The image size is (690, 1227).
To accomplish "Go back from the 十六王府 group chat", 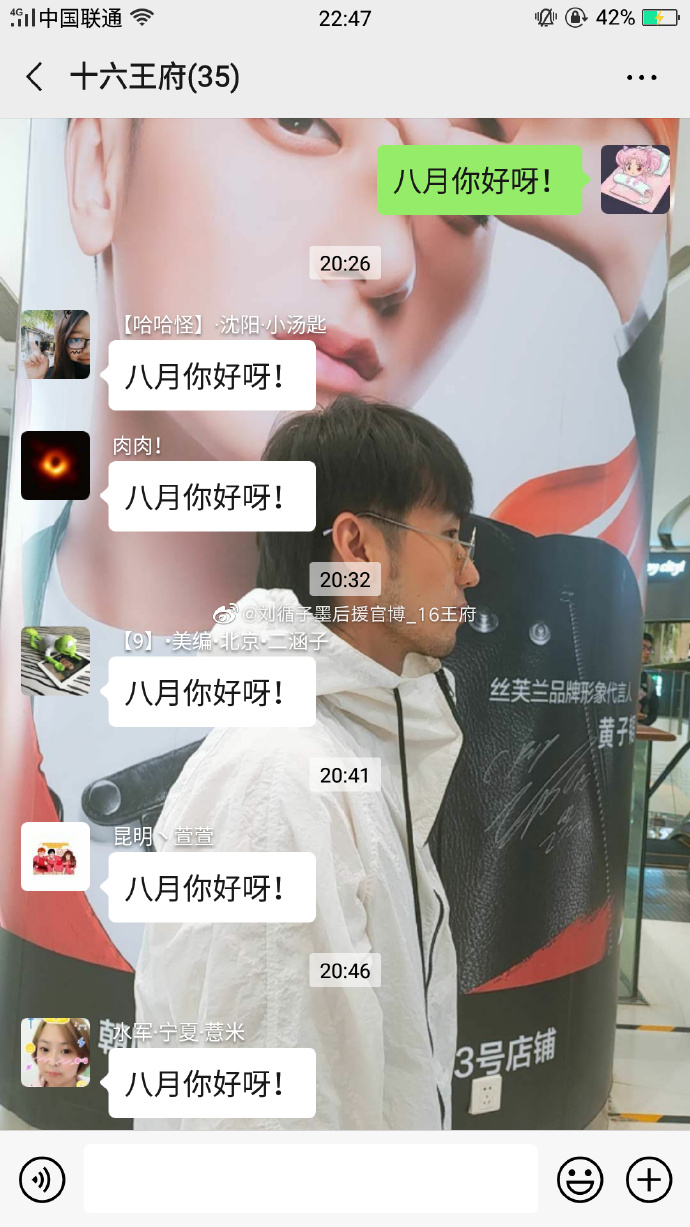I will pos(35,77).
